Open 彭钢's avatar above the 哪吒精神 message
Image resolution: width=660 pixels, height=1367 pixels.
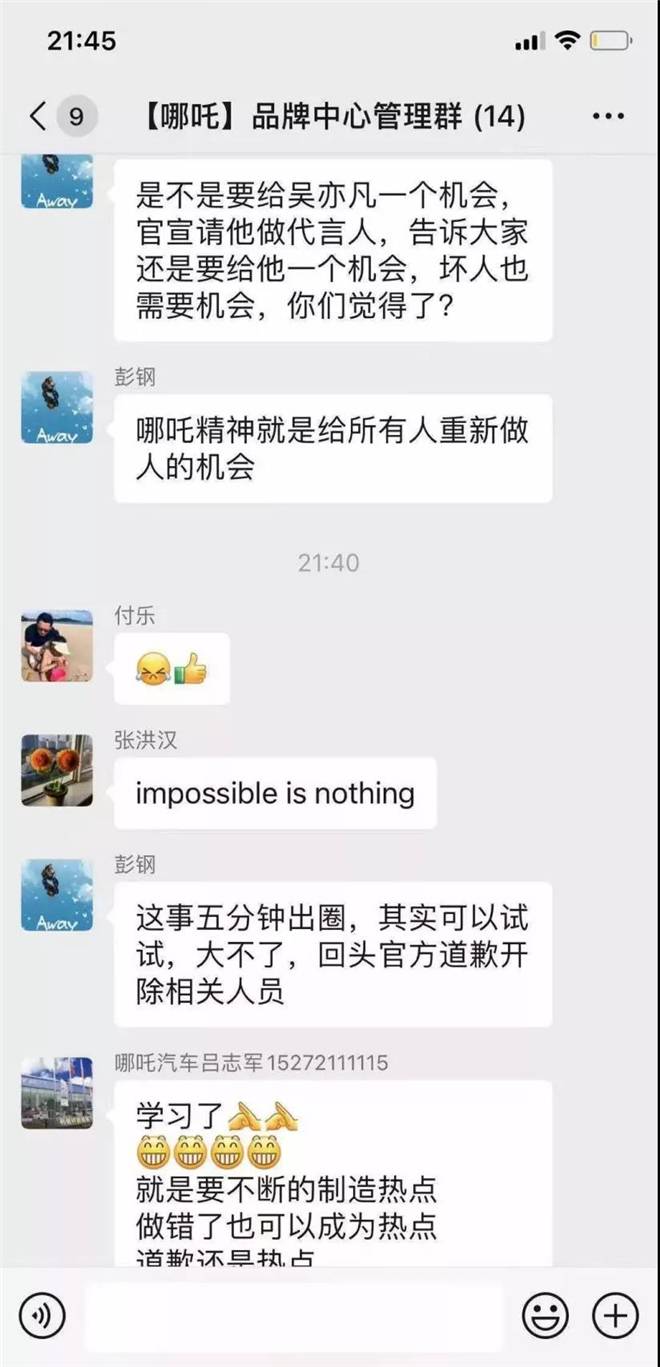tap(57, 408)
